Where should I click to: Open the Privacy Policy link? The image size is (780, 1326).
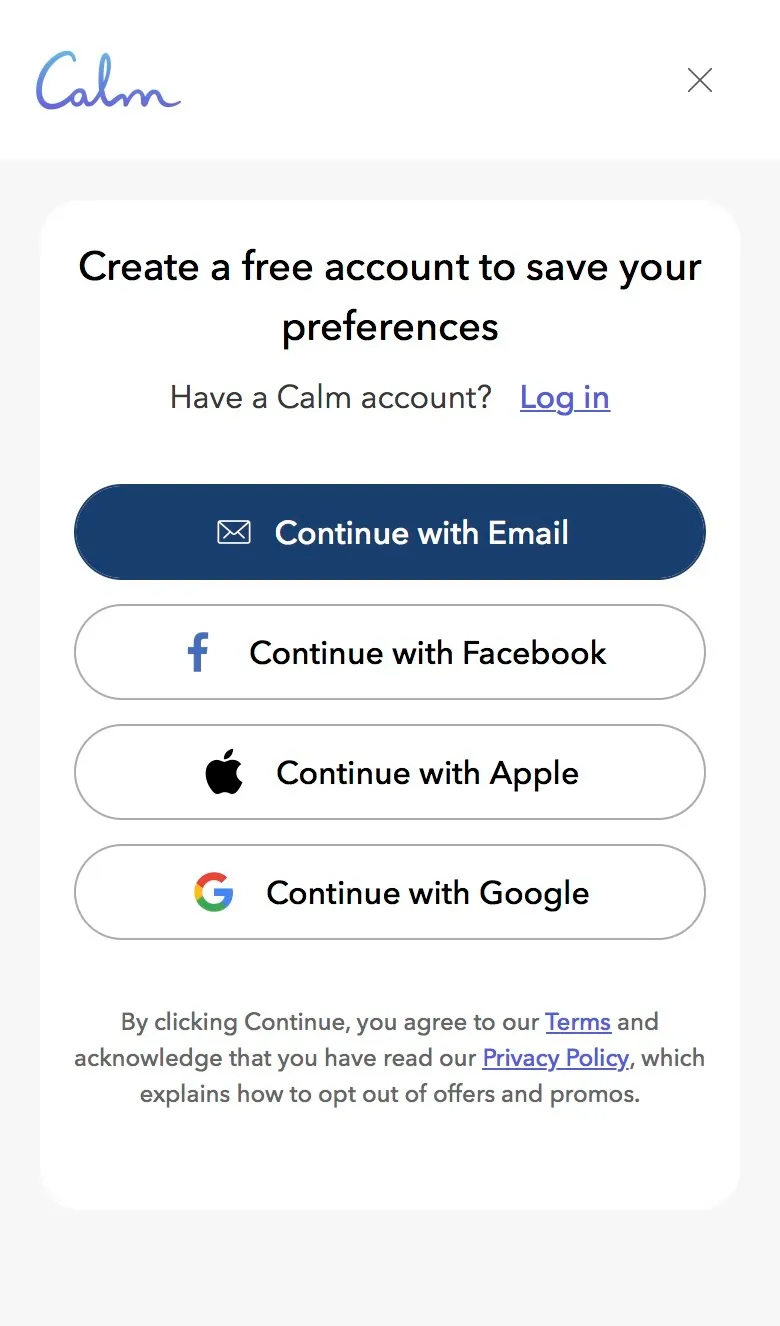tap(556, 1058)
